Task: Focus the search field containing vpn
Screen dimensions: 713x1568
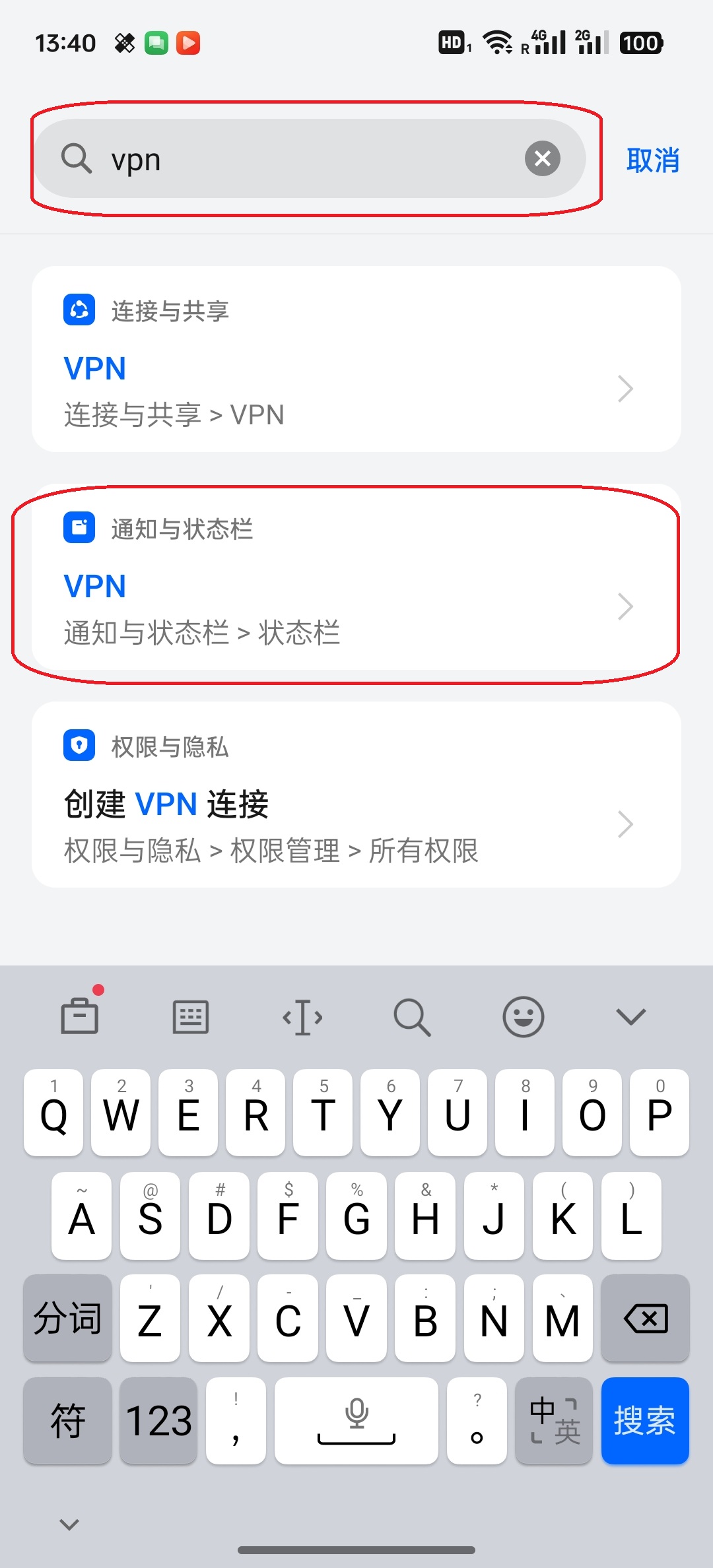Action: coord(297,159)
